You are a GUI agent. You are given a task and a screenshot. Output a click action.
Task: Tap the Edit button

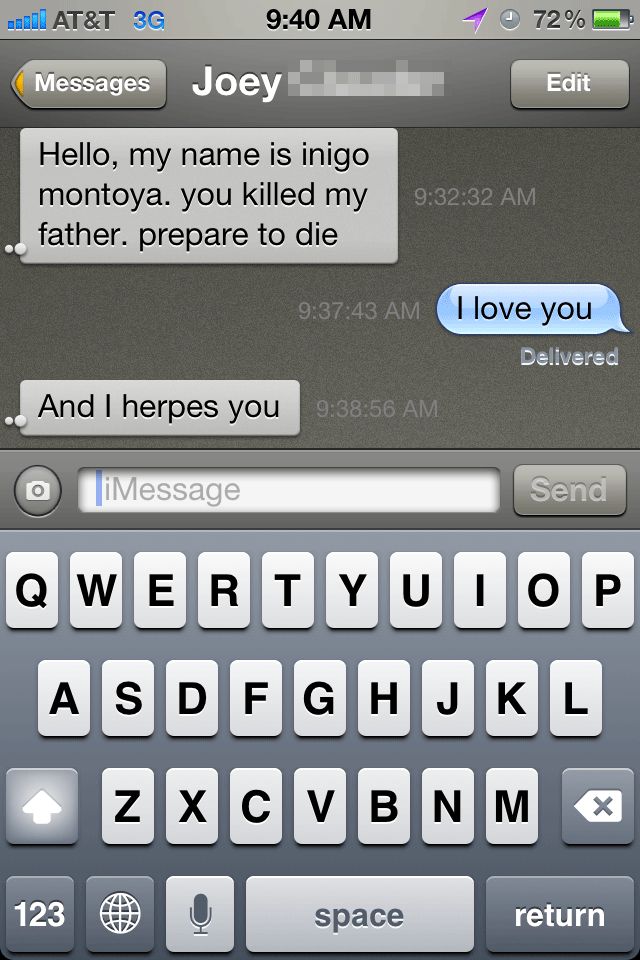point(567,83)
